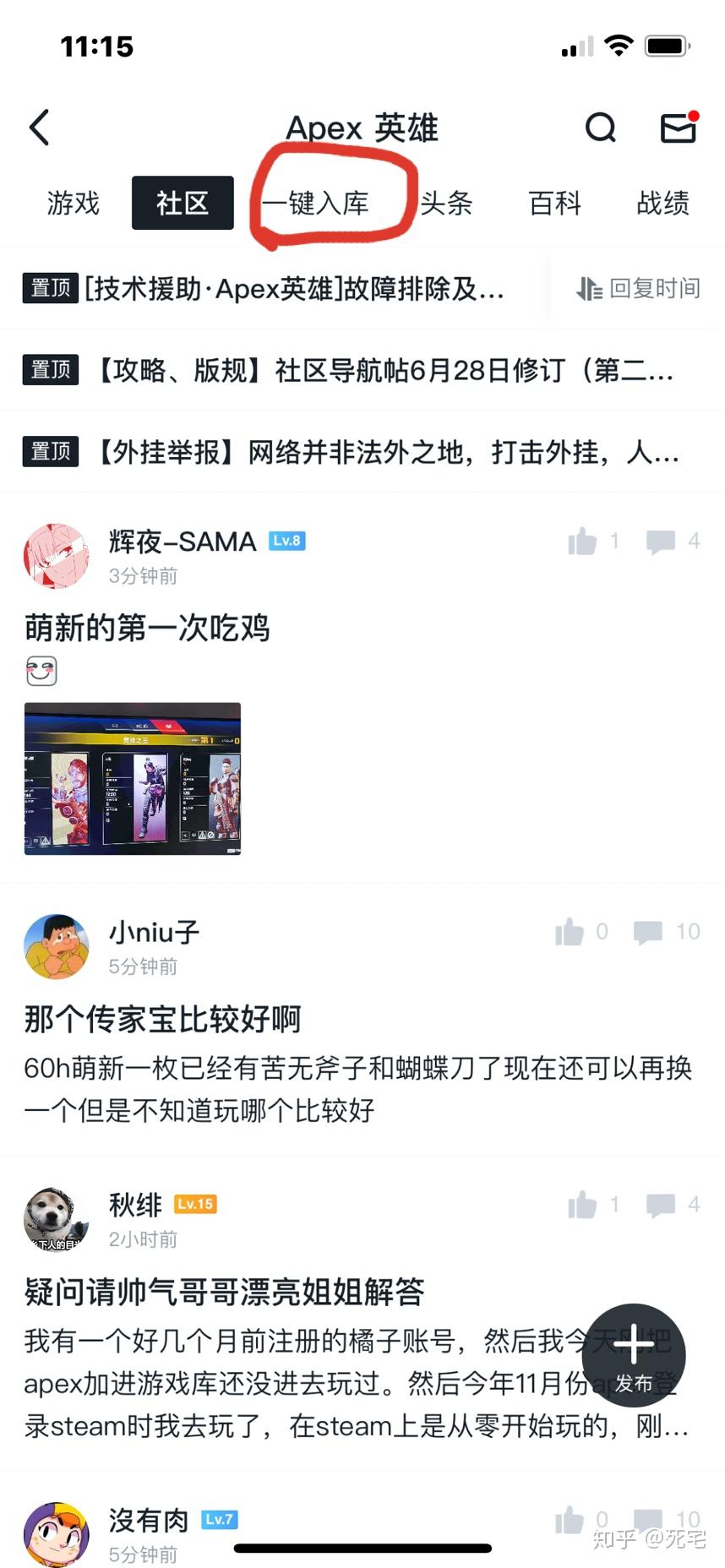Viewport: 725px width, 1568px height.
Task: View the screenshot in 辉夜-SAMA's post
Action: (133, 778)
